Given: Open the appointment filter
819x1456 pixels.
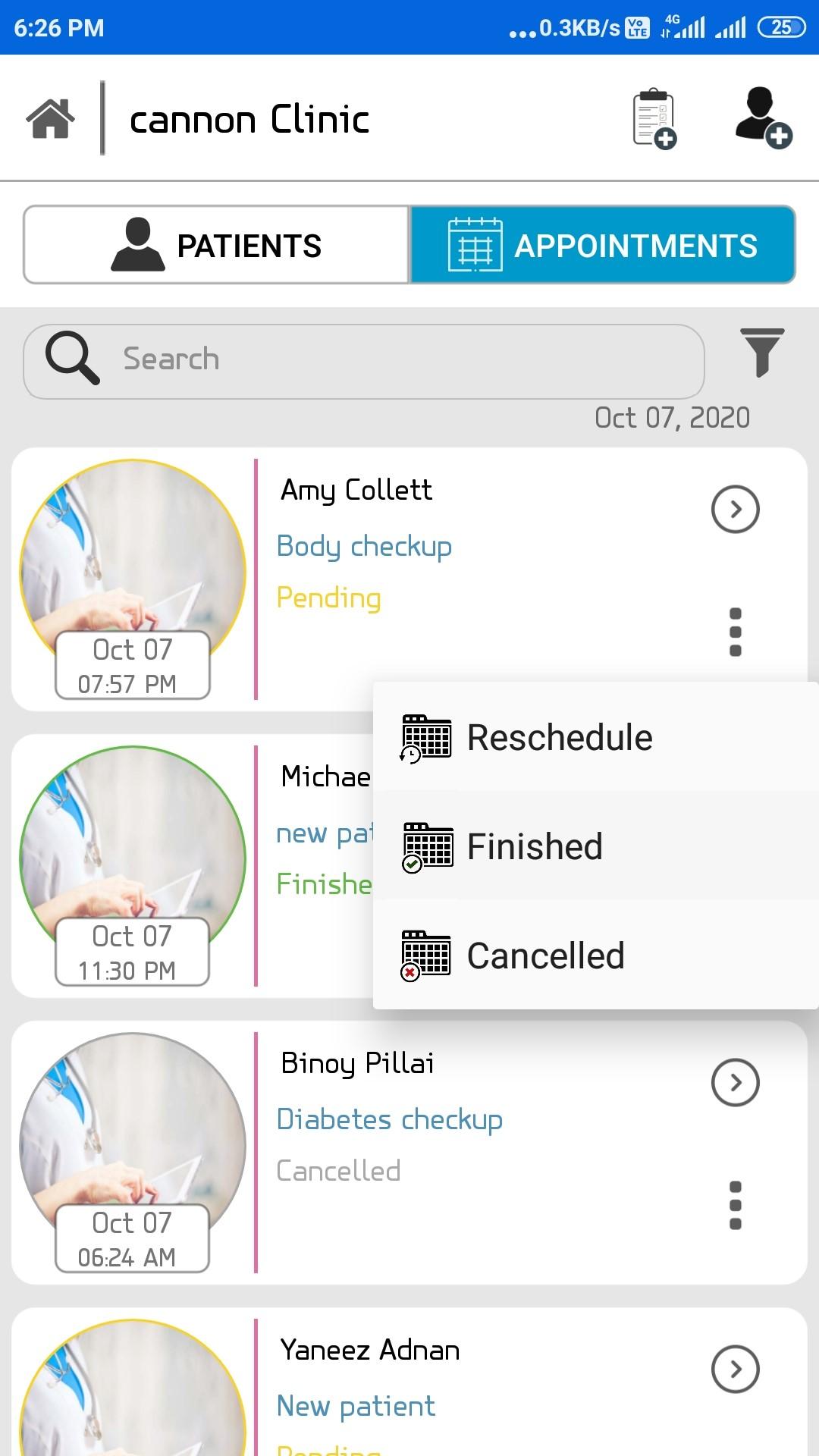Looking at the screenshot, I should pos(761,352).
